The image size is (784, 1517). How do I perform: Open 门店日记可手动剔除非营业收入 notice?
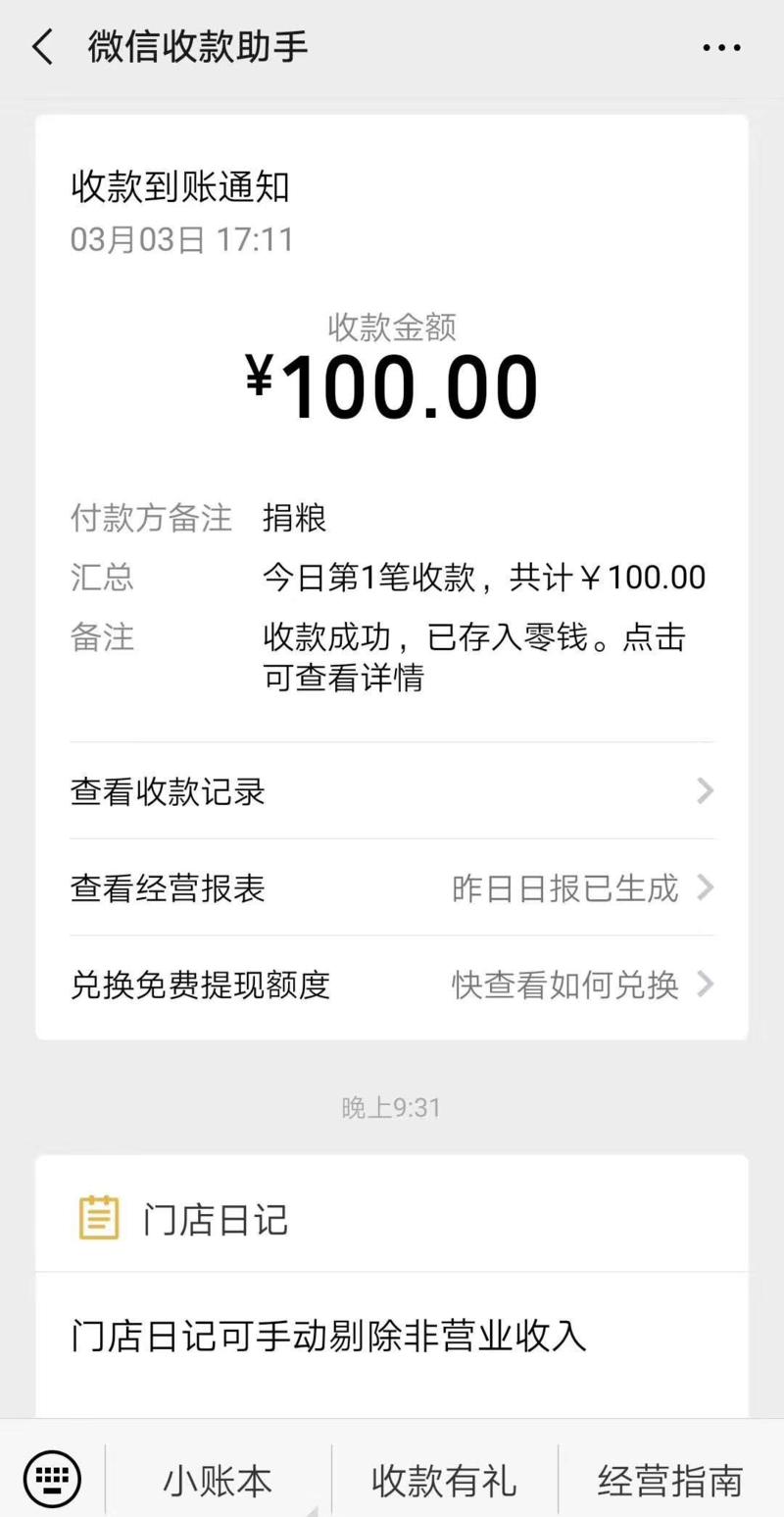coord(328,1335)
